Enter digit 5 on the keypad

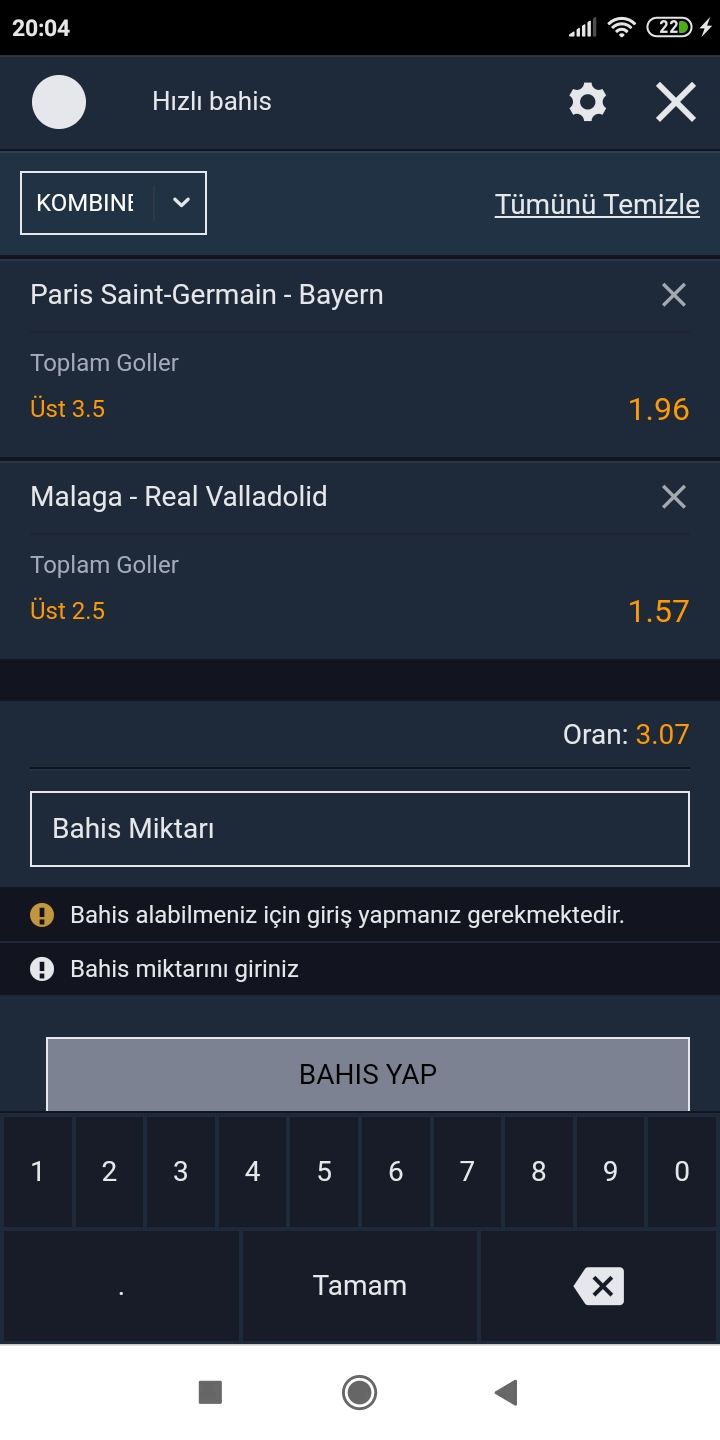point(324,1171)
